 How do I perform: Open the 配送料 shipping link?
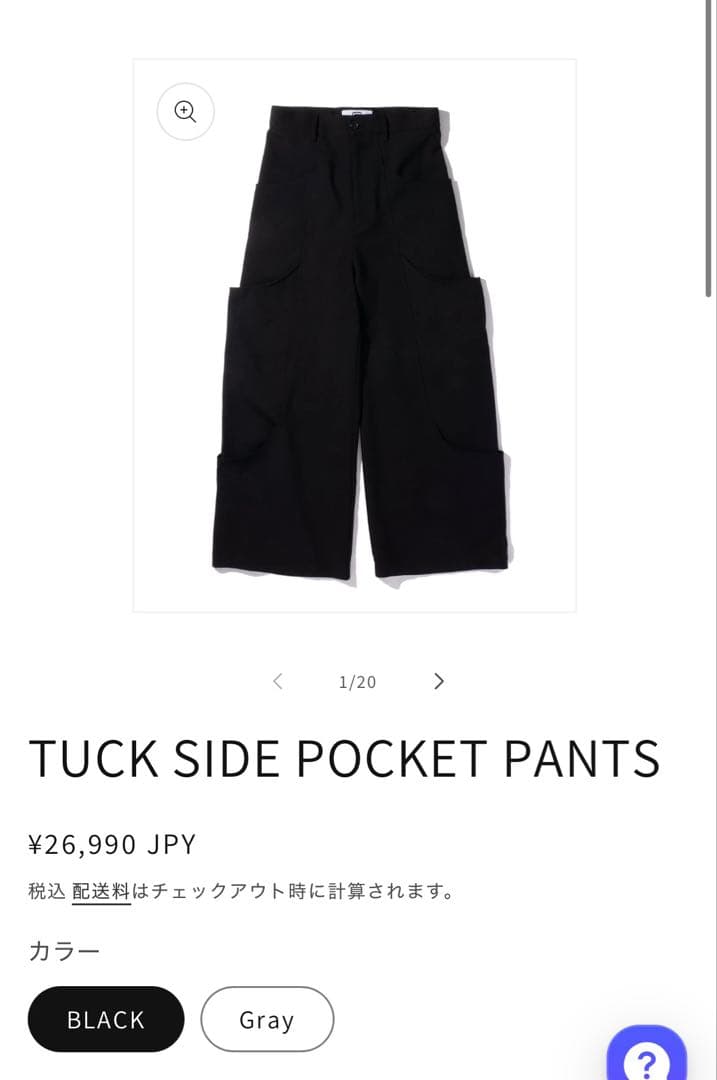tap(101, 891)
